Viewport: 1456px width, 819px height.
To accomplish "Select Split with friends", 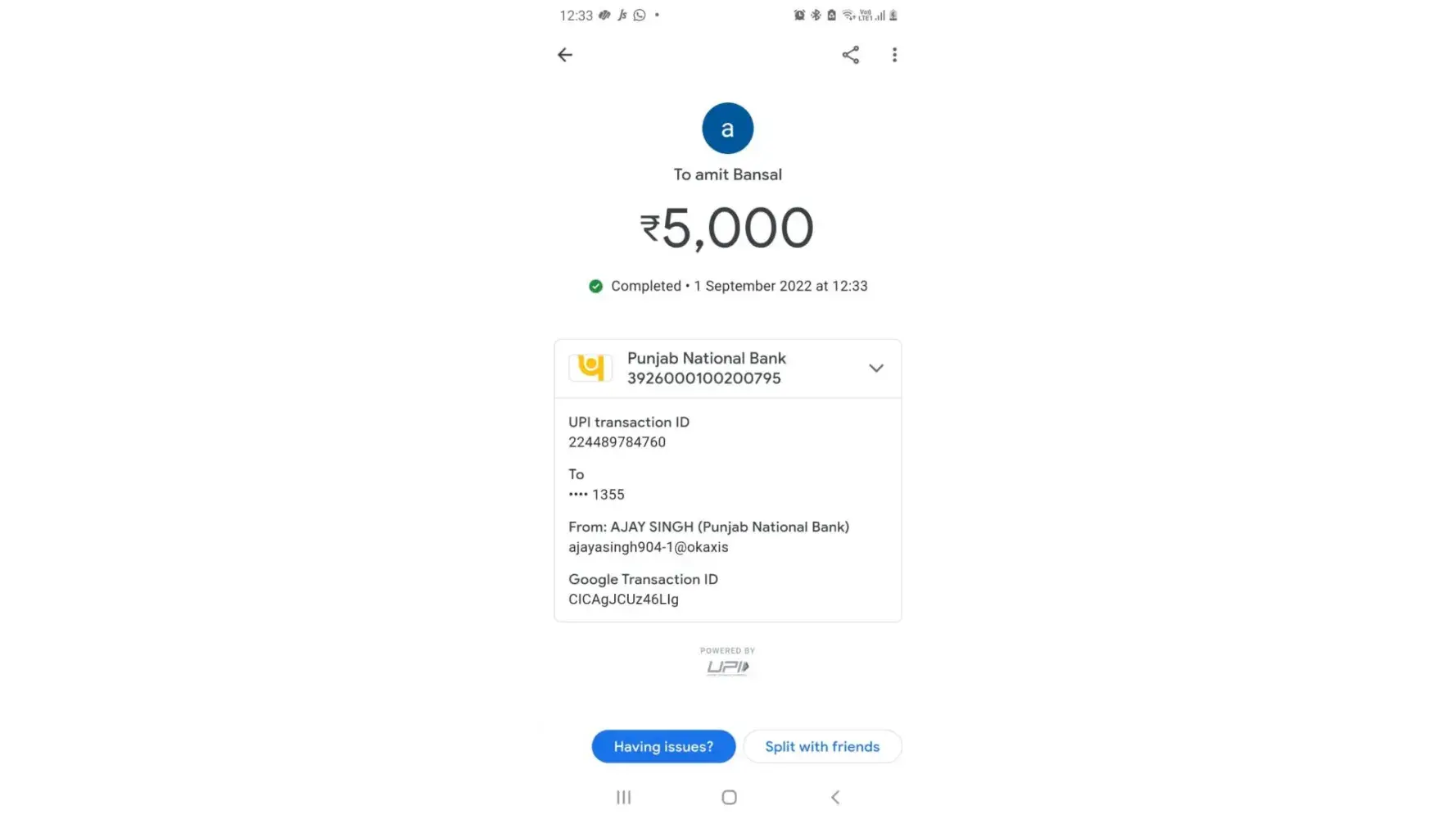I will [x=822, y=746].
